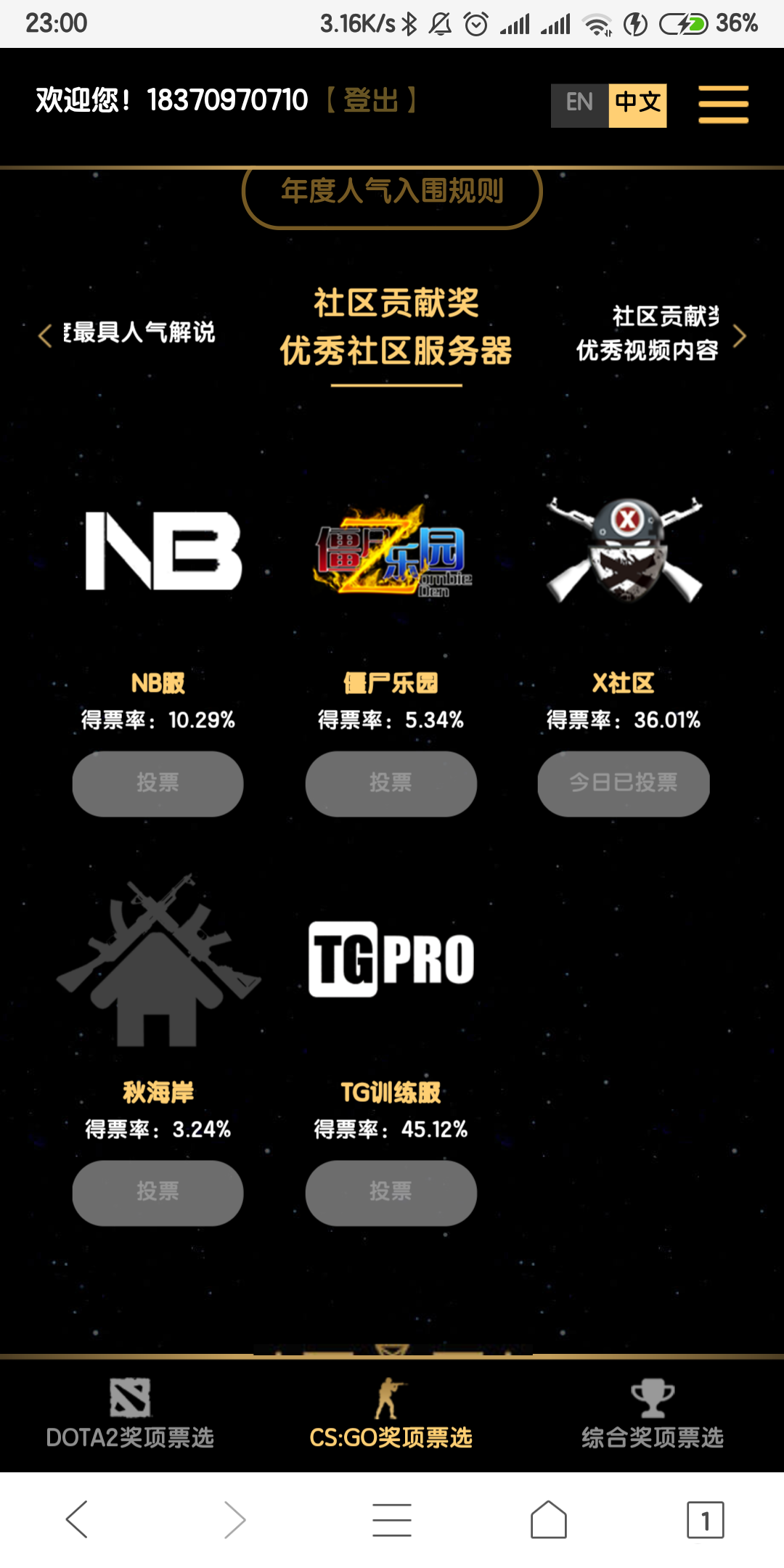This screenshot has width=784, height=1568.
Task: Tap the 僵尸乐园 flaming Z logo
Action: click(391, 555)
